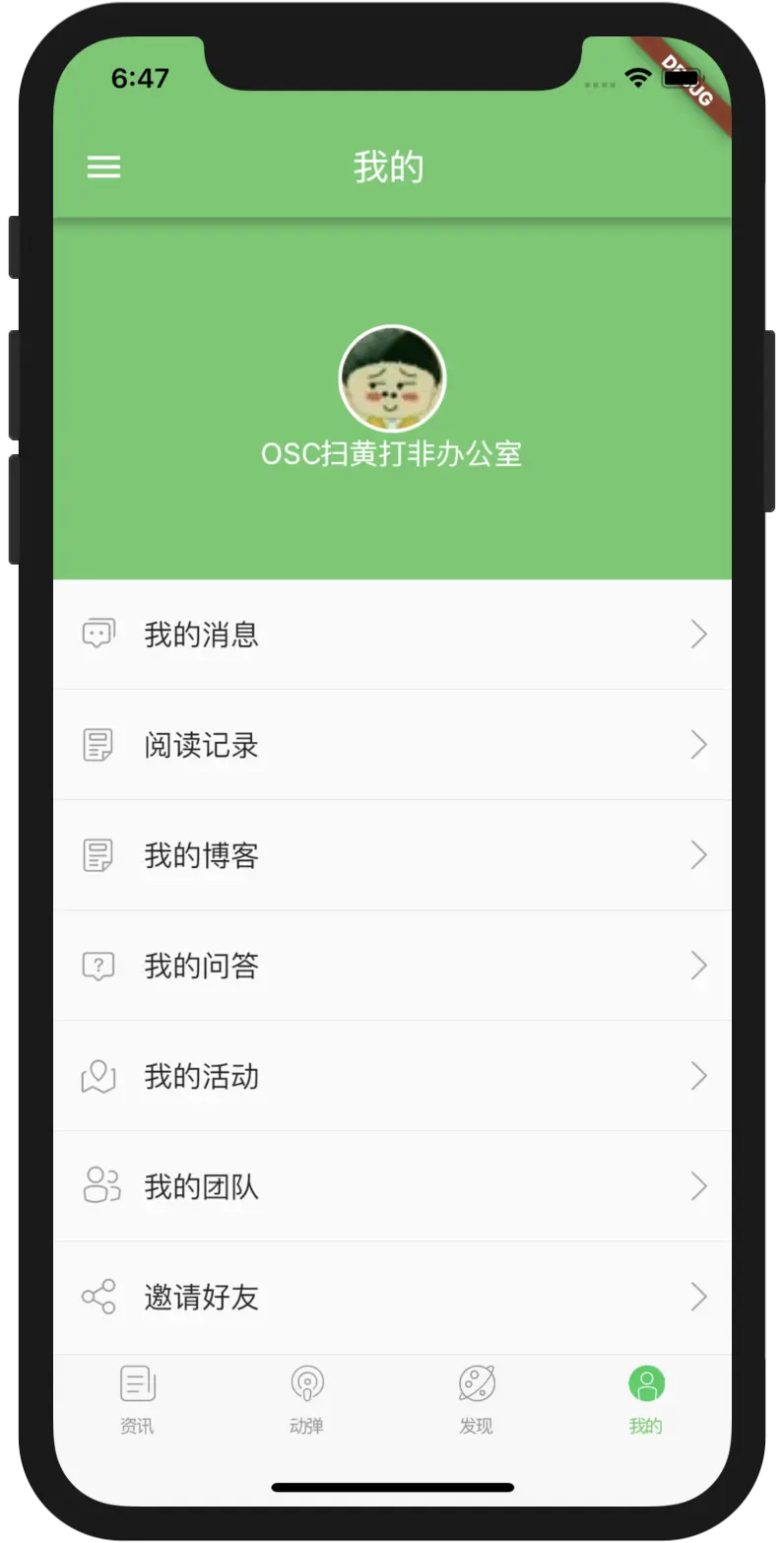Select the 我的 tab
This screenshot has height=1543, width=784.
(x=646, y=1397)
